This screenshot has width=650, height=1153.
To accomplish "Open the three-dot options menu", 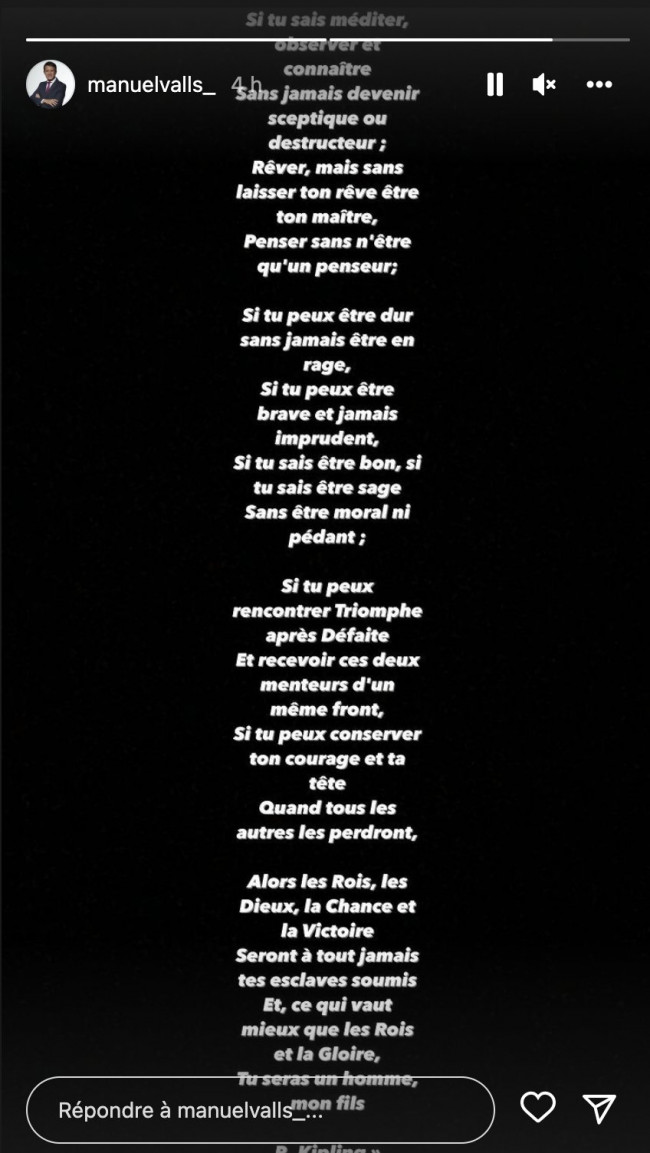I will tap(599, 85).
